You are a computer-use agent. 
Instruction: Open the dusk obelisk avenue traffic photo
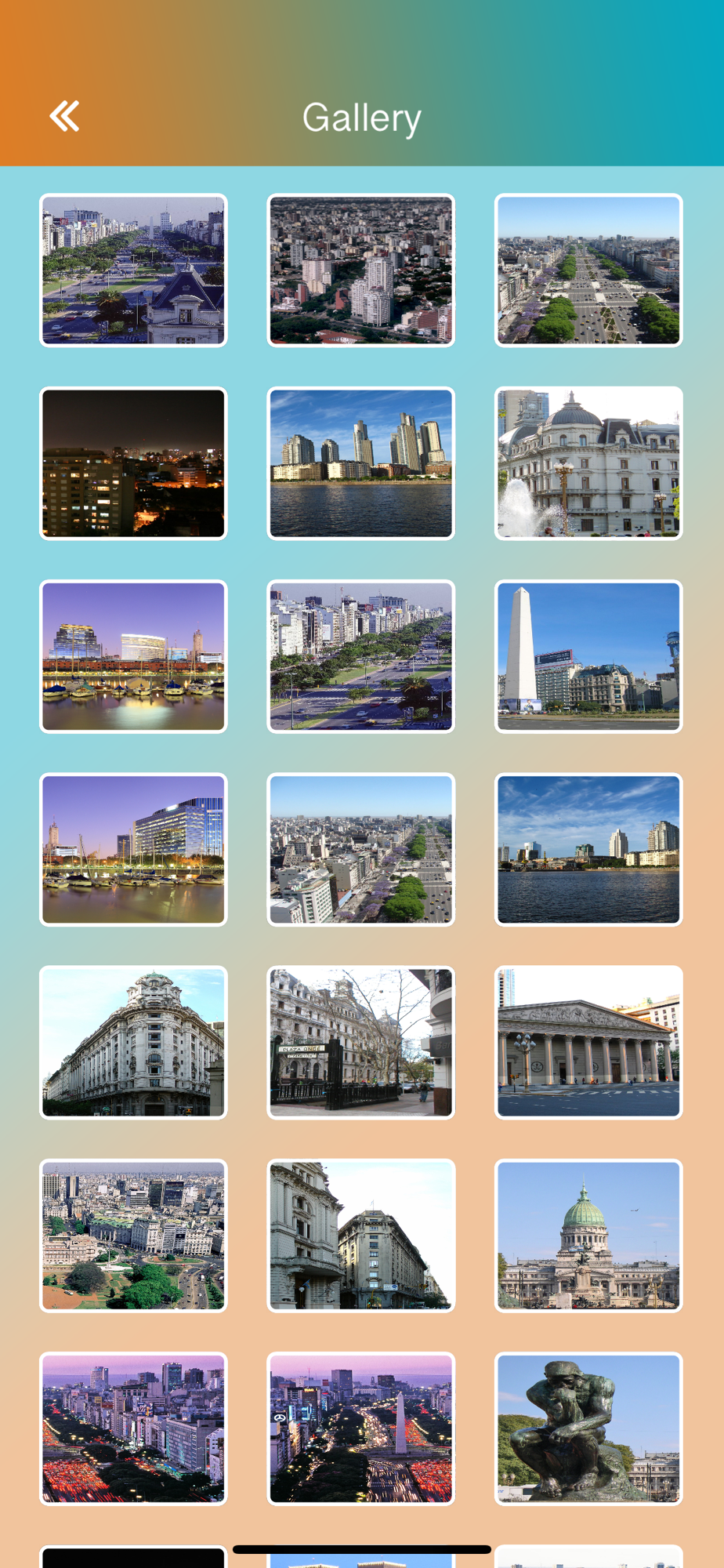[x=361, y=1428]
